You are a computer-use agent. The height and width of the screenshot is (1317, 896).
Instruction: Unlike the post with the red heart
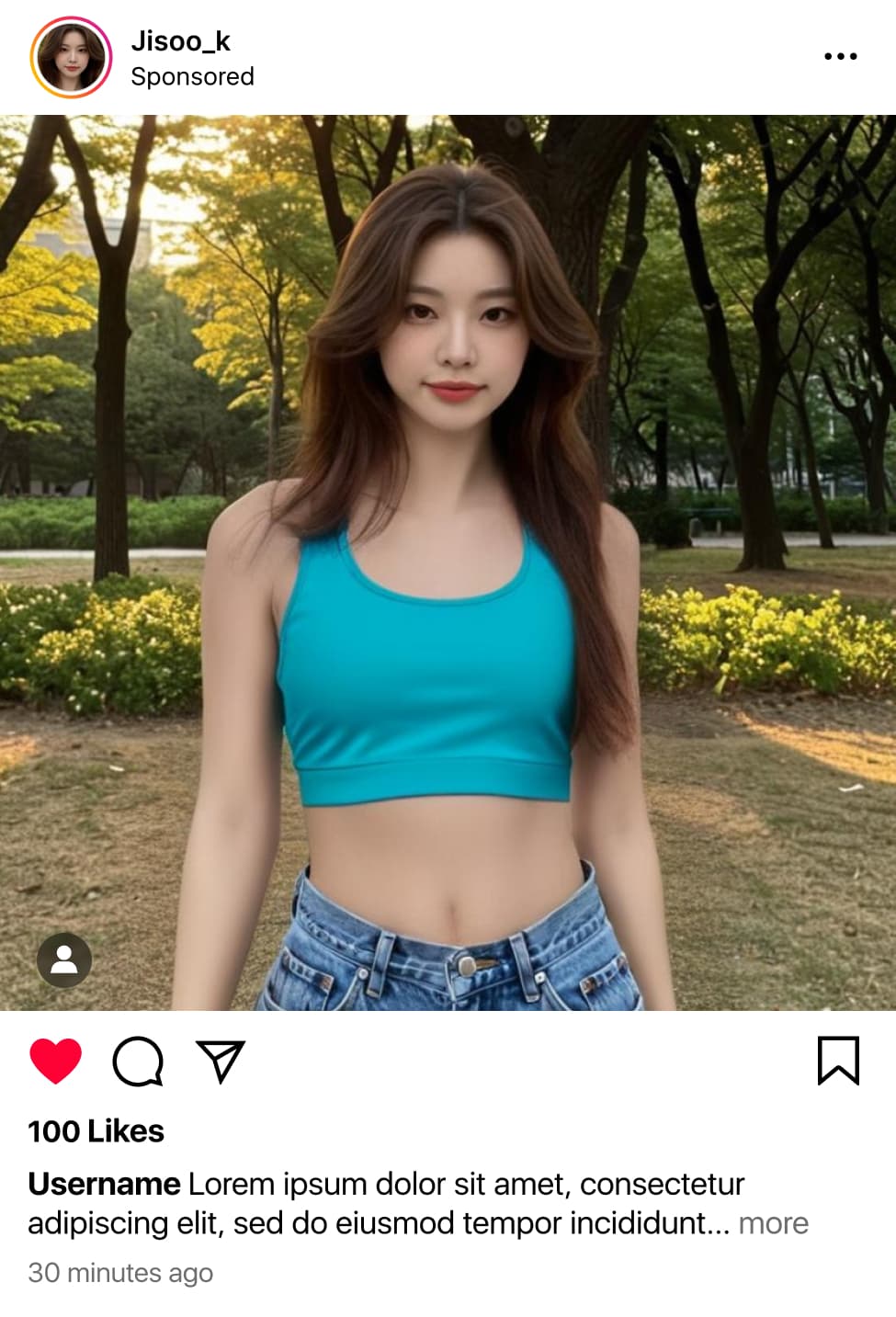[55, 1062]
